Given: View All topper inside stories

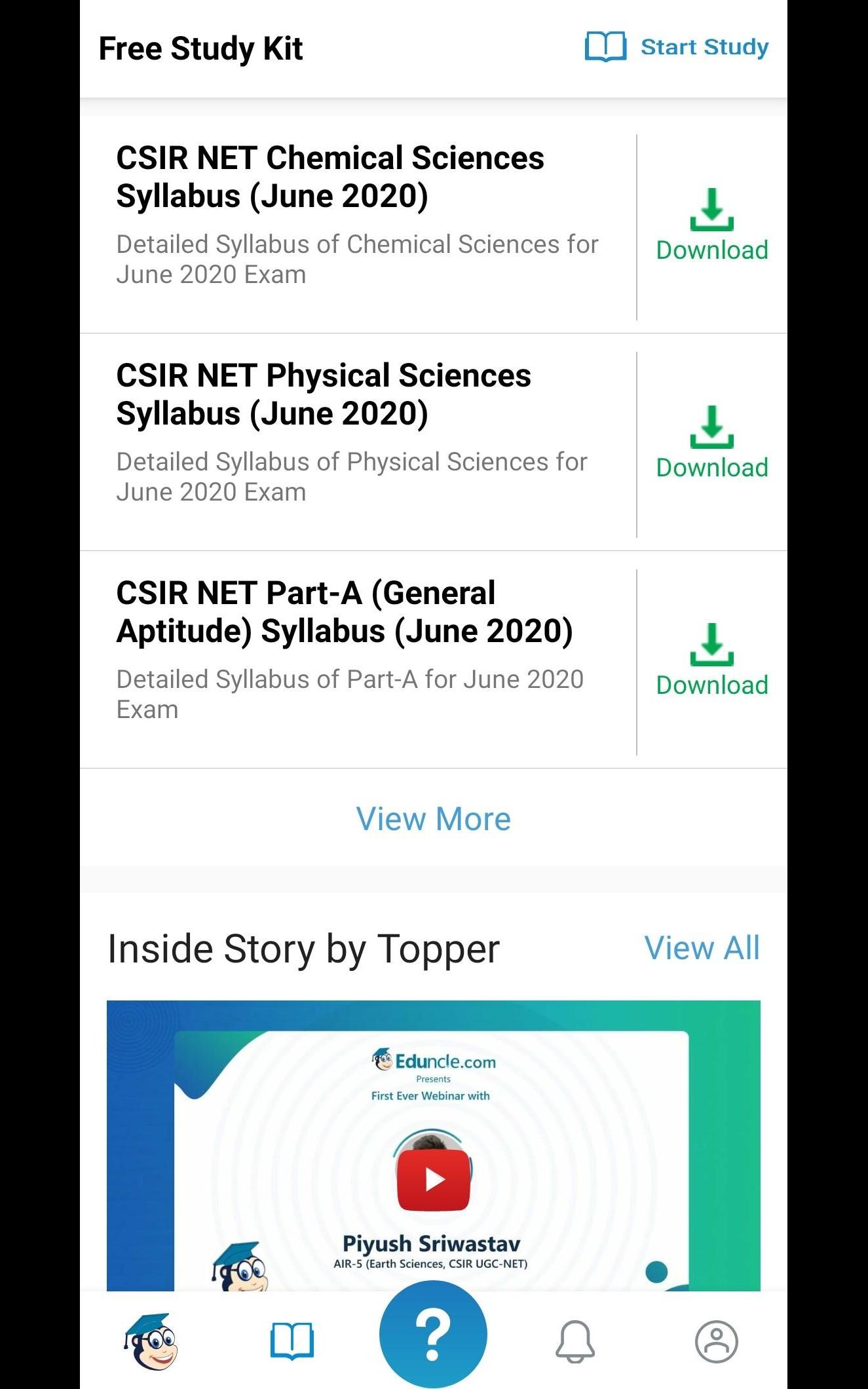Looking at the screenshot, I should click(x=702, y=948).
